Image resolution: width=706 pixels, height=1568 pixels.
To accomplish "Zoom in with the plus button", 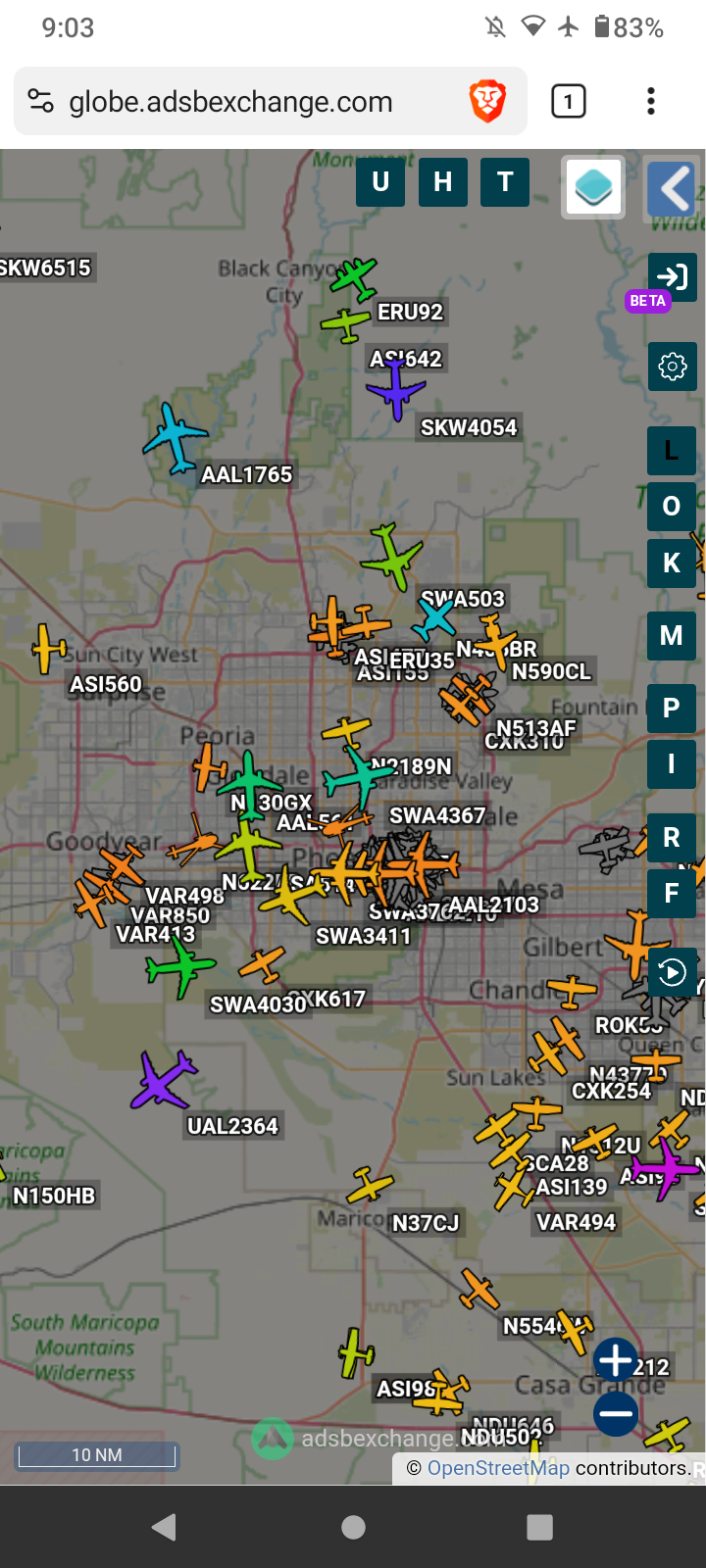I will pyautogui.click(x=616, y=1360).
